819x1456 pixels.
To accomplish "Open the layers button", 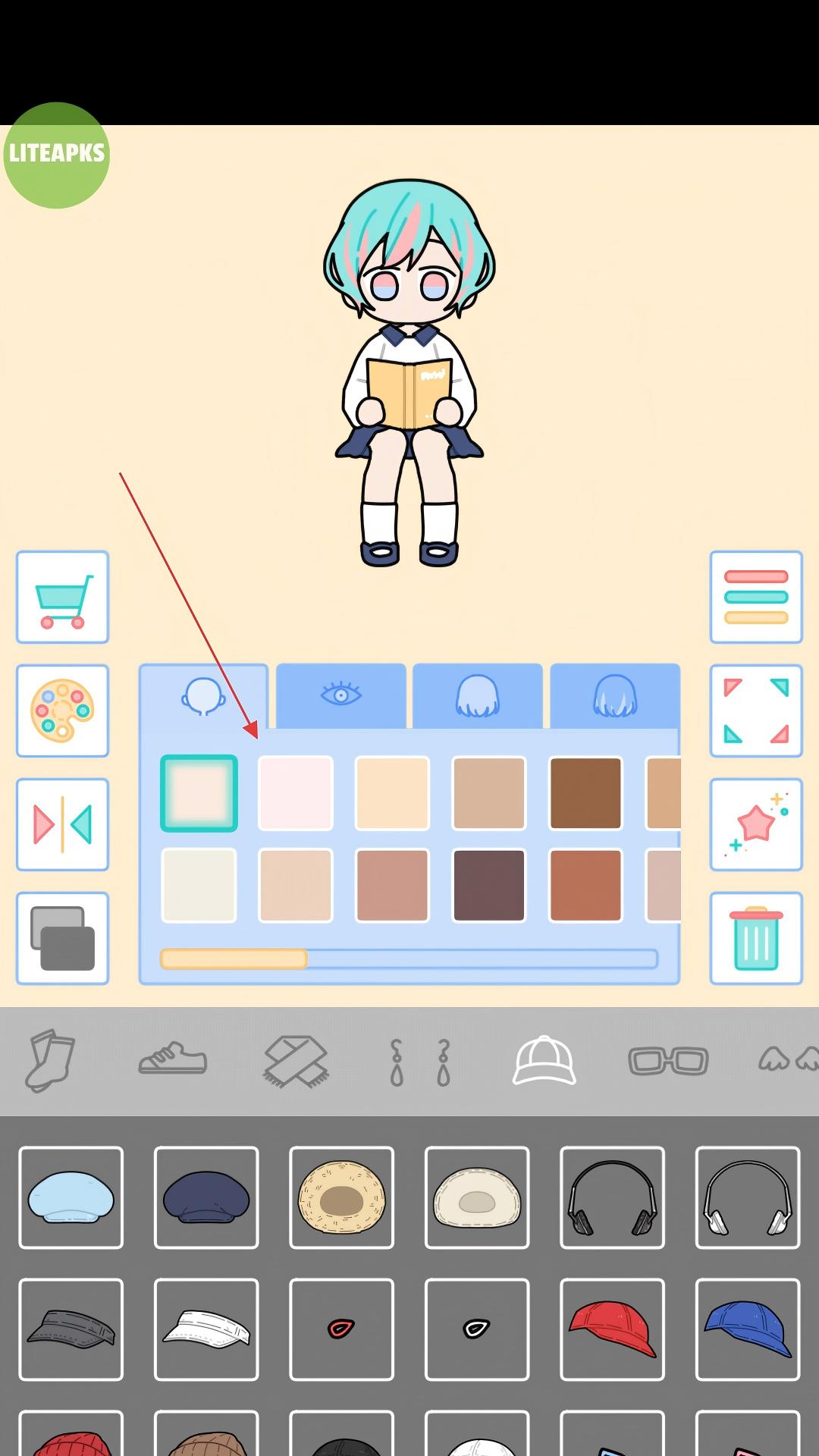I will coord(63,938).
